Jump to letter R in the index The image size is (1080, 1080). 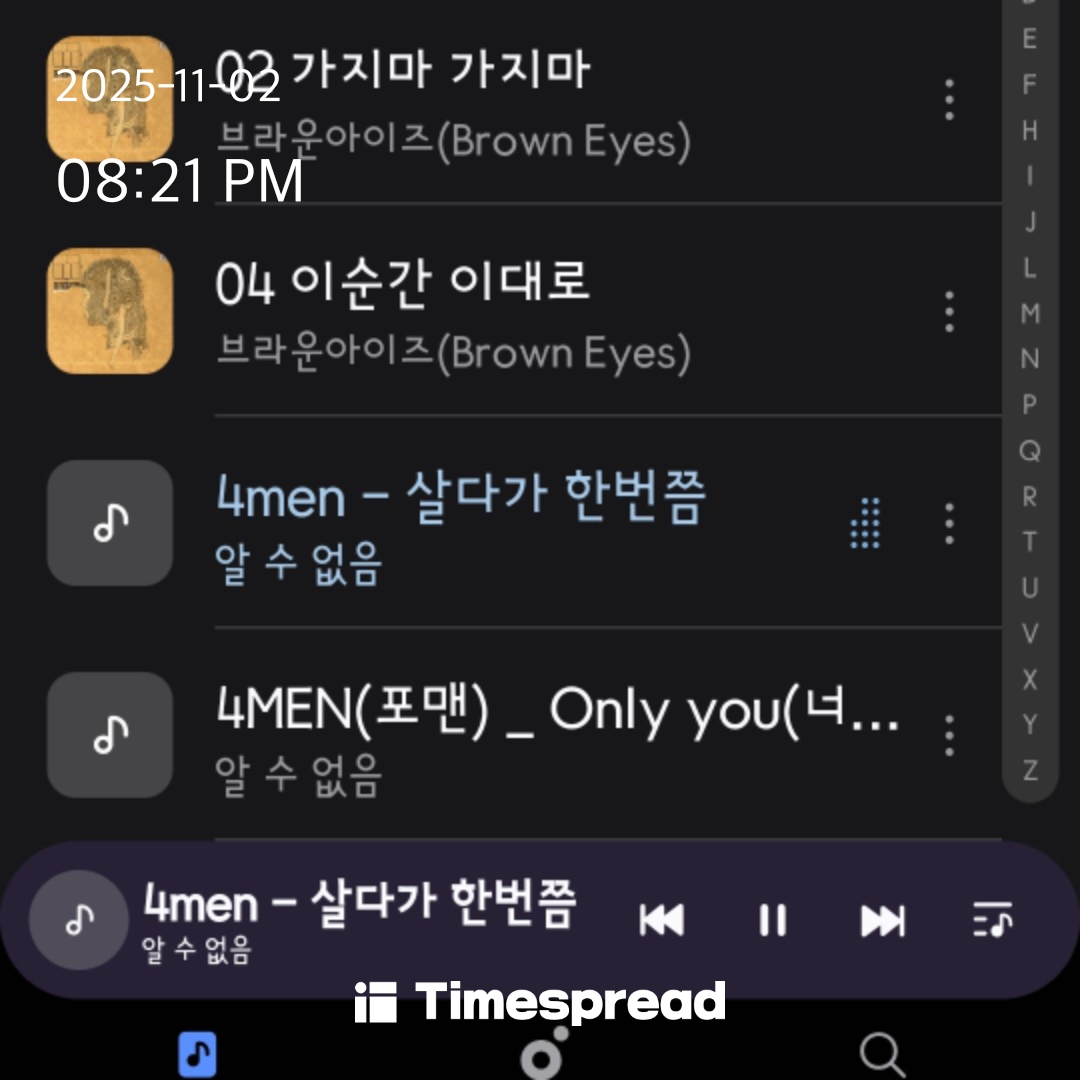point(1030,496)
